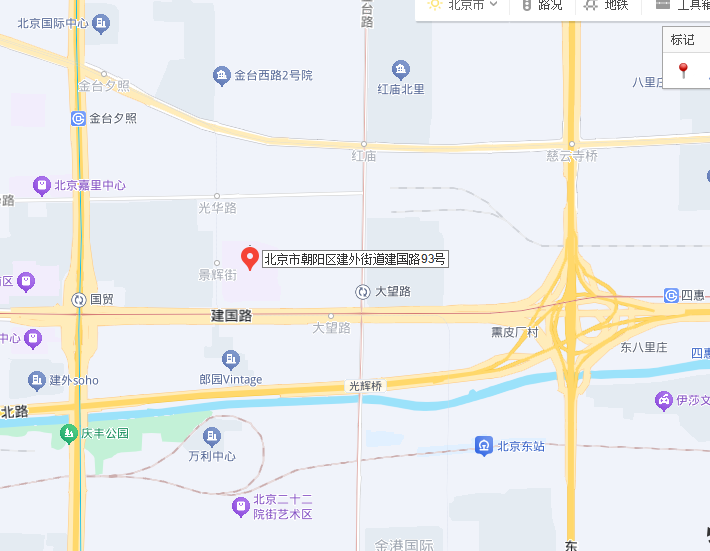This screenshot has width=710, height=551.
Task: Tap the red location pin at 建国路93号
Action: [251, 257]
